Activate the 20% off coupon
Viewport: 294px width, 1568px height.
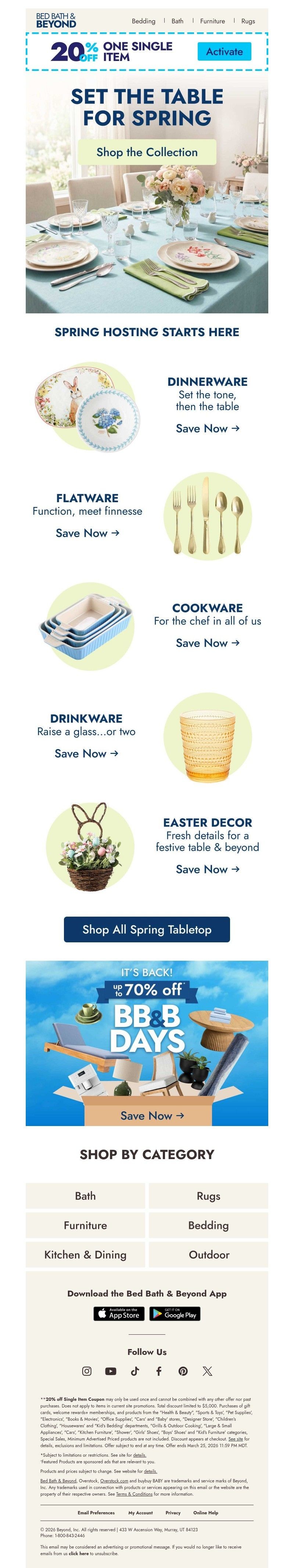point(224,52)
